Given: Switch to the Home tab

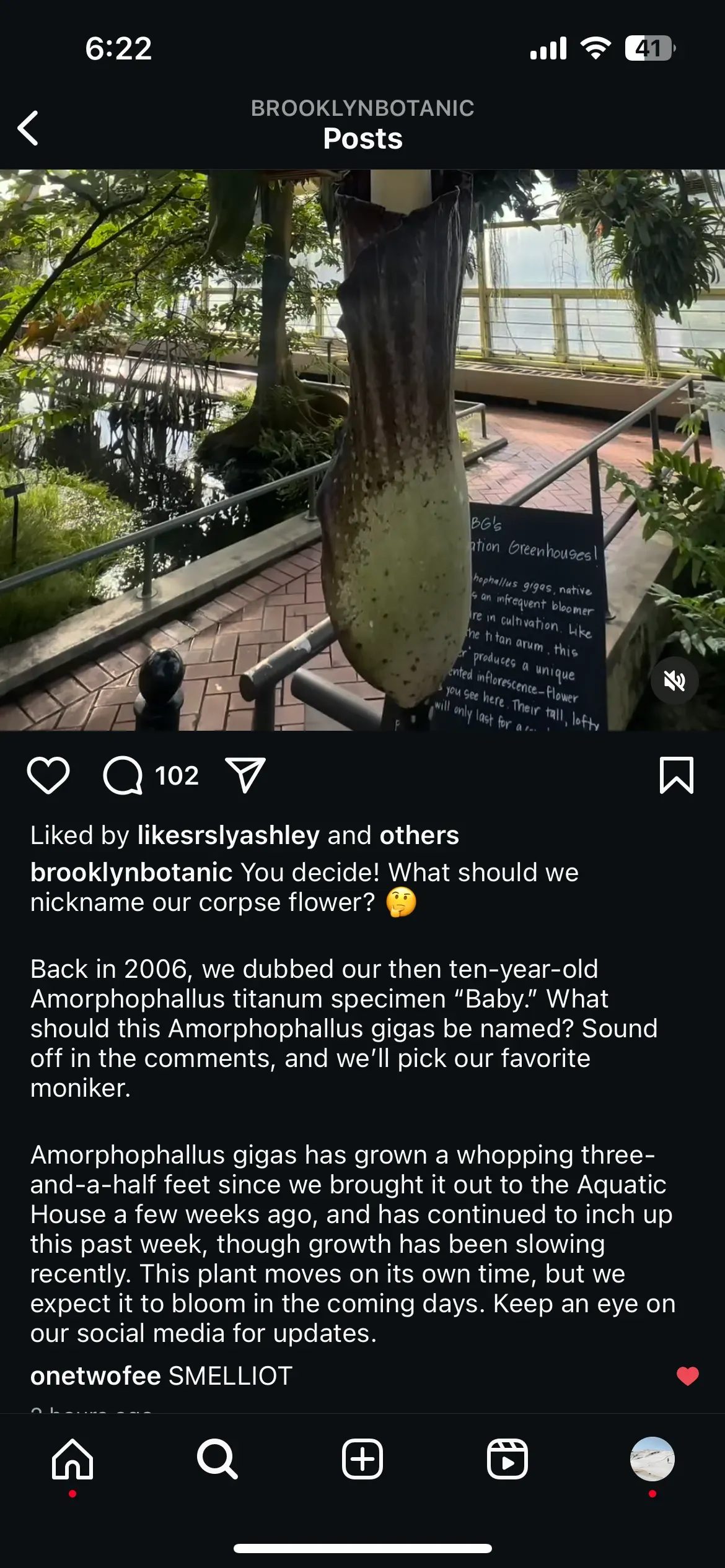Looking at the screenshot, I should [x=72, y=1459].
